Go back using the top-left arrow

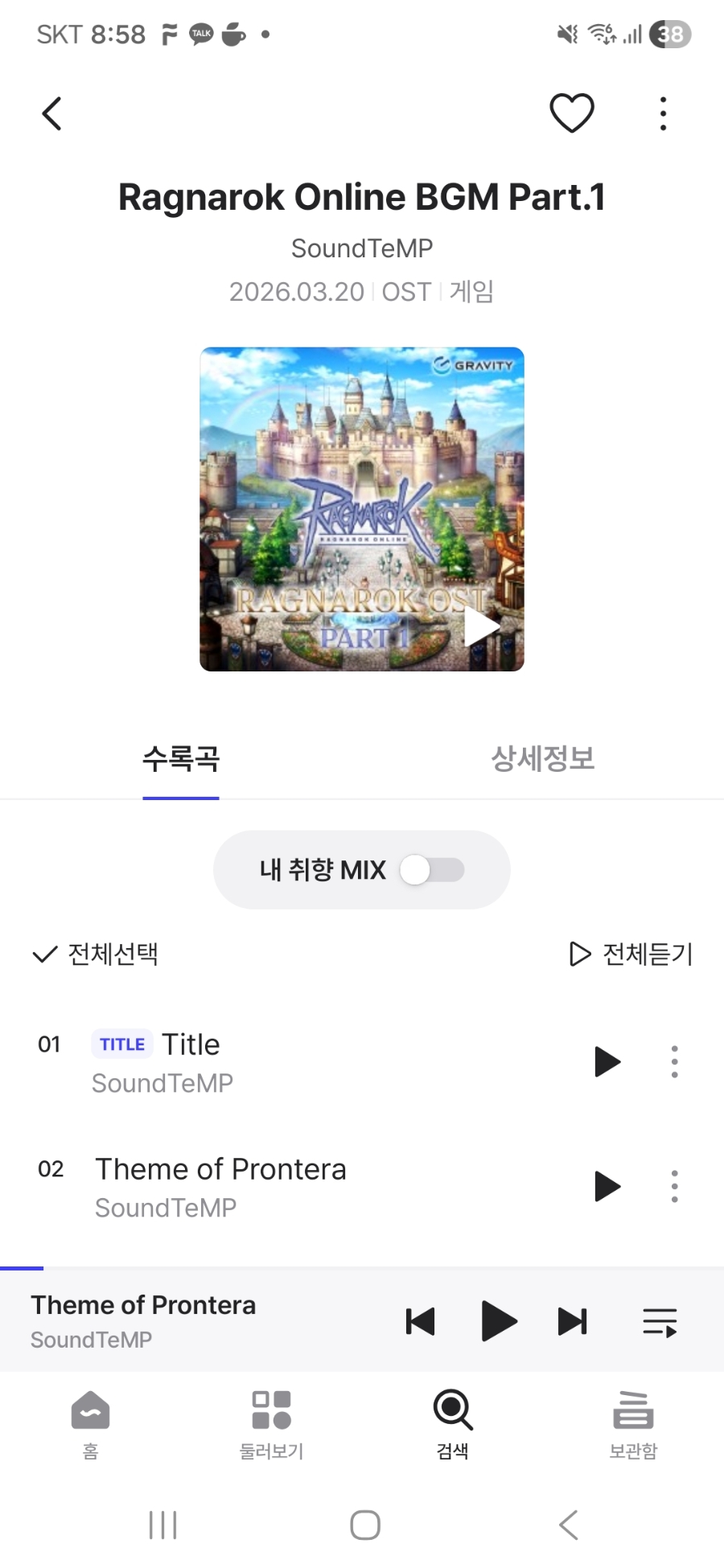tap(52, 113)
